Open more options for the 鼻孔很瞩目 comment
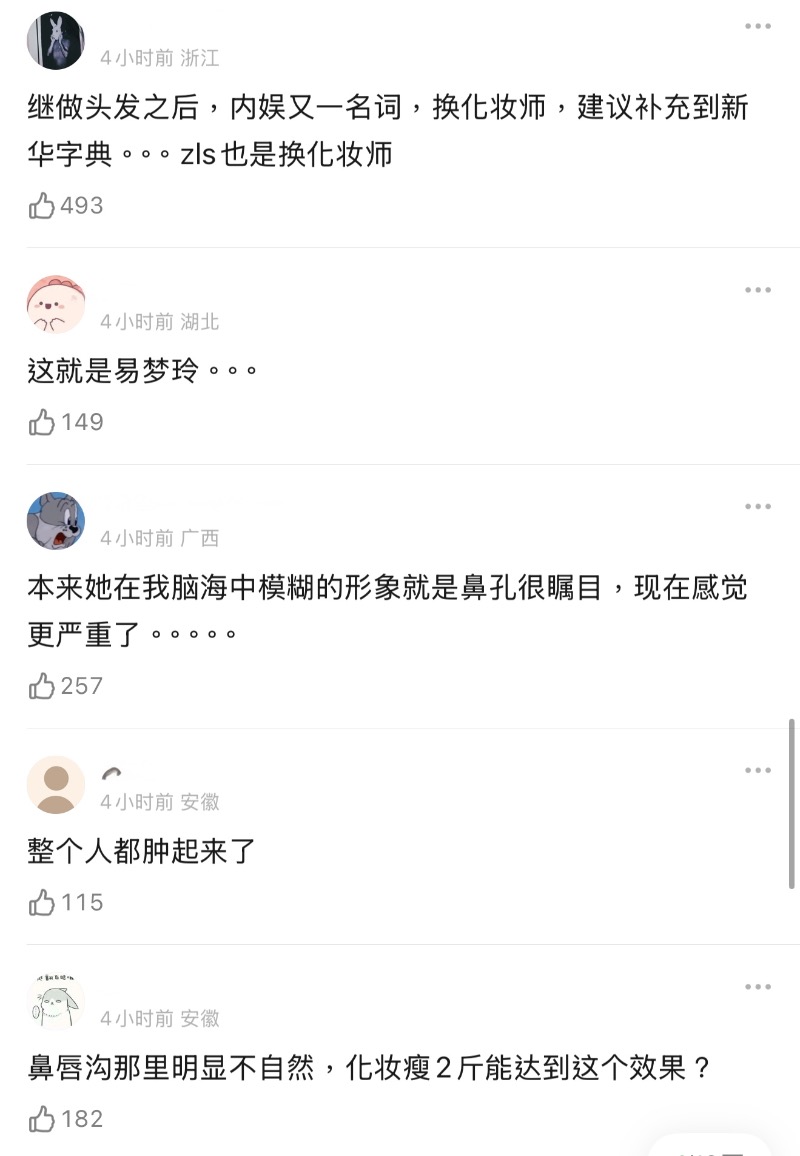The width and height of the screenshot is (800, 1156). 758,506
